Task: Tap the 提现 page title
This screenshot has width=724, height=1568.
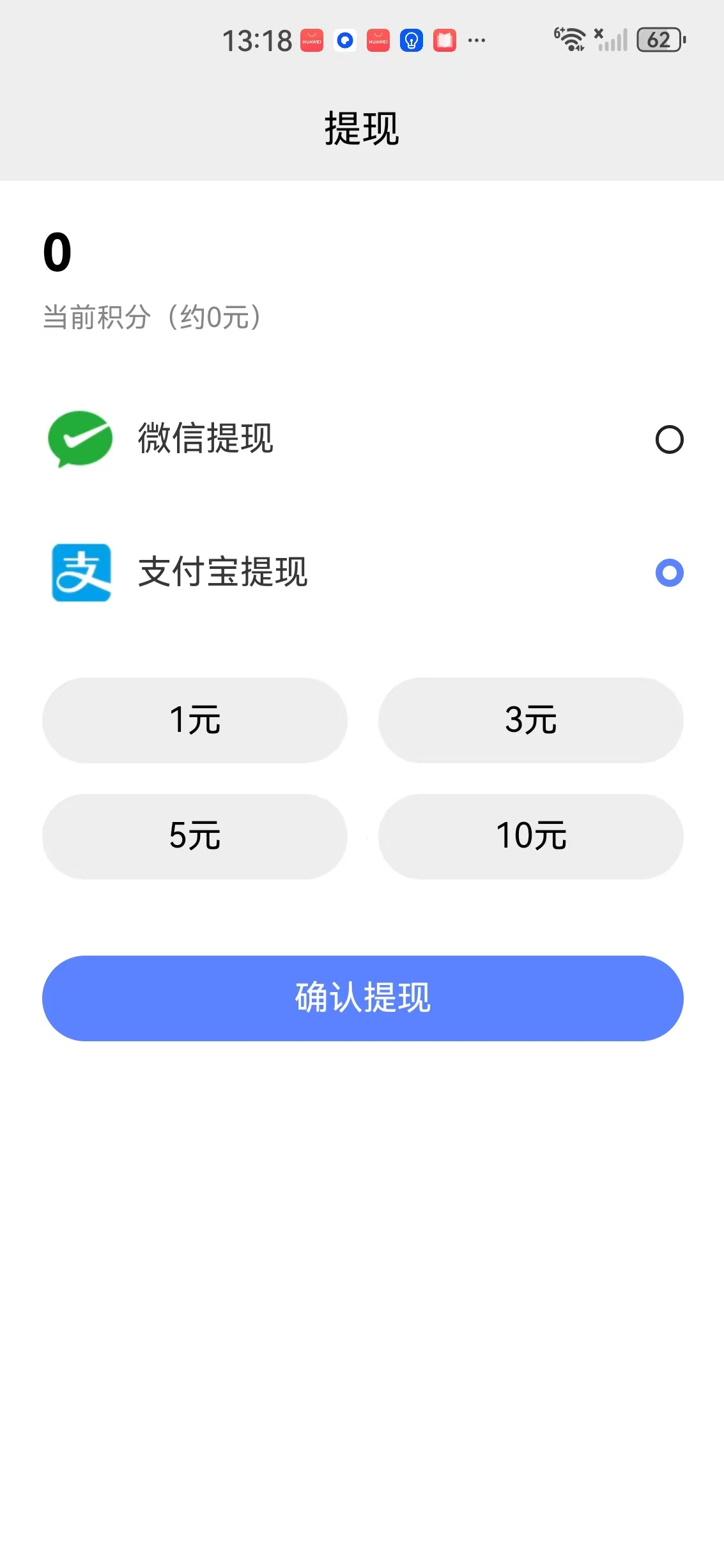Action: (362, 127)
